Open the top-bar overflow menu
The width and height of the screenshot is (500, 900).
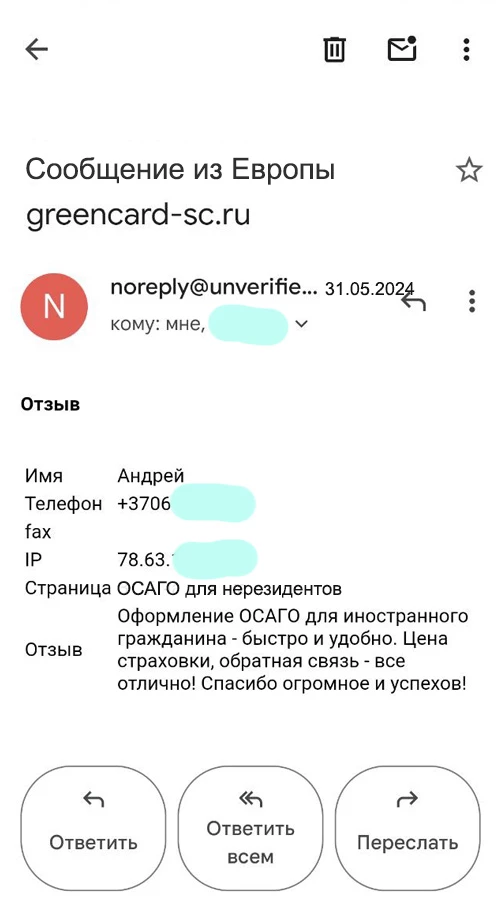tap(466, 50)
